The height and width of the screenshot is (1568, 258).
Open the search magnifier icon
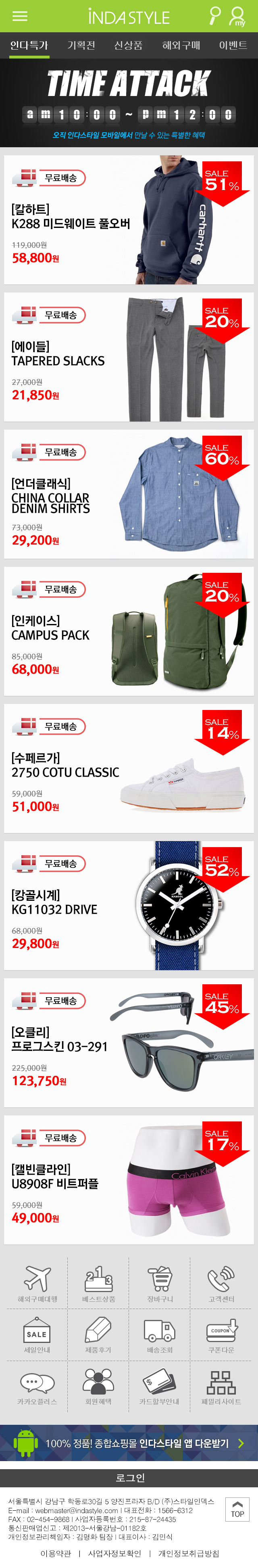click(x=214, y=16)
